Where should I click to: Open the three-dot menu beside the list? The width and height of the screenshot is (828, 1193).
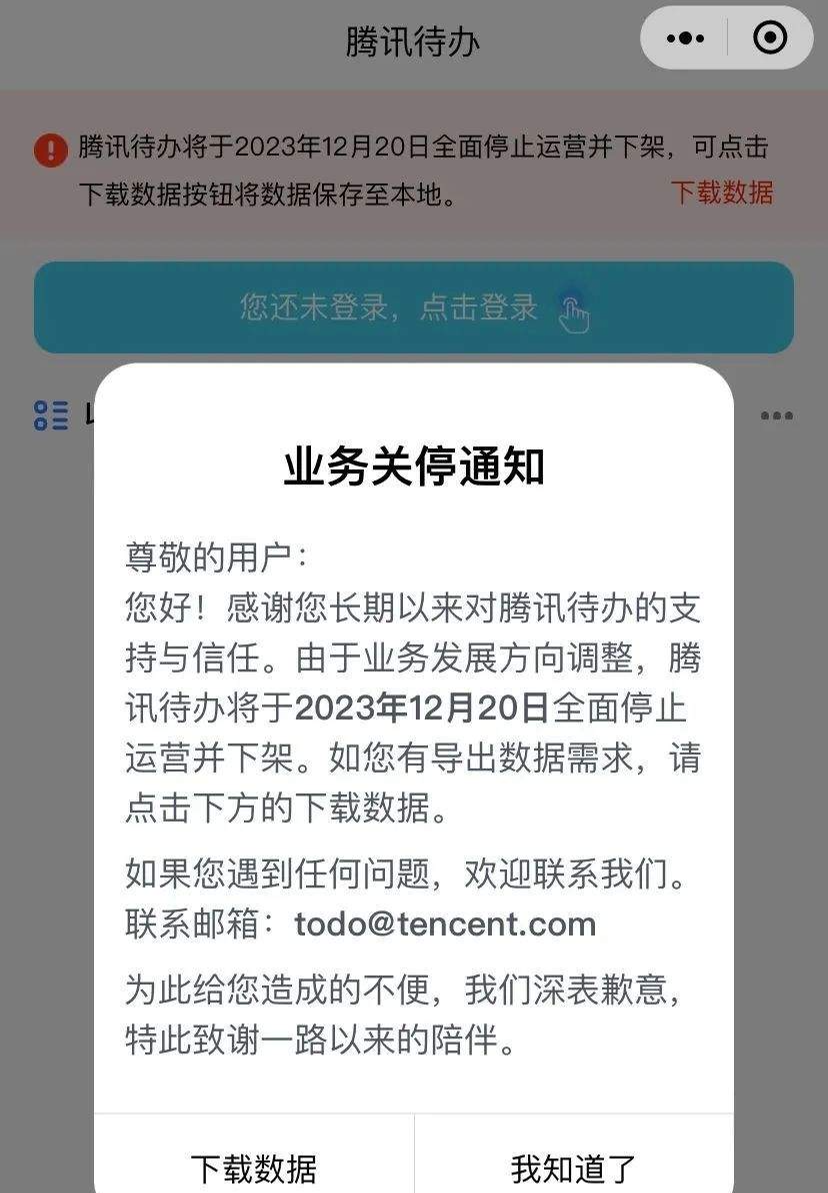(x=776, y=416)
